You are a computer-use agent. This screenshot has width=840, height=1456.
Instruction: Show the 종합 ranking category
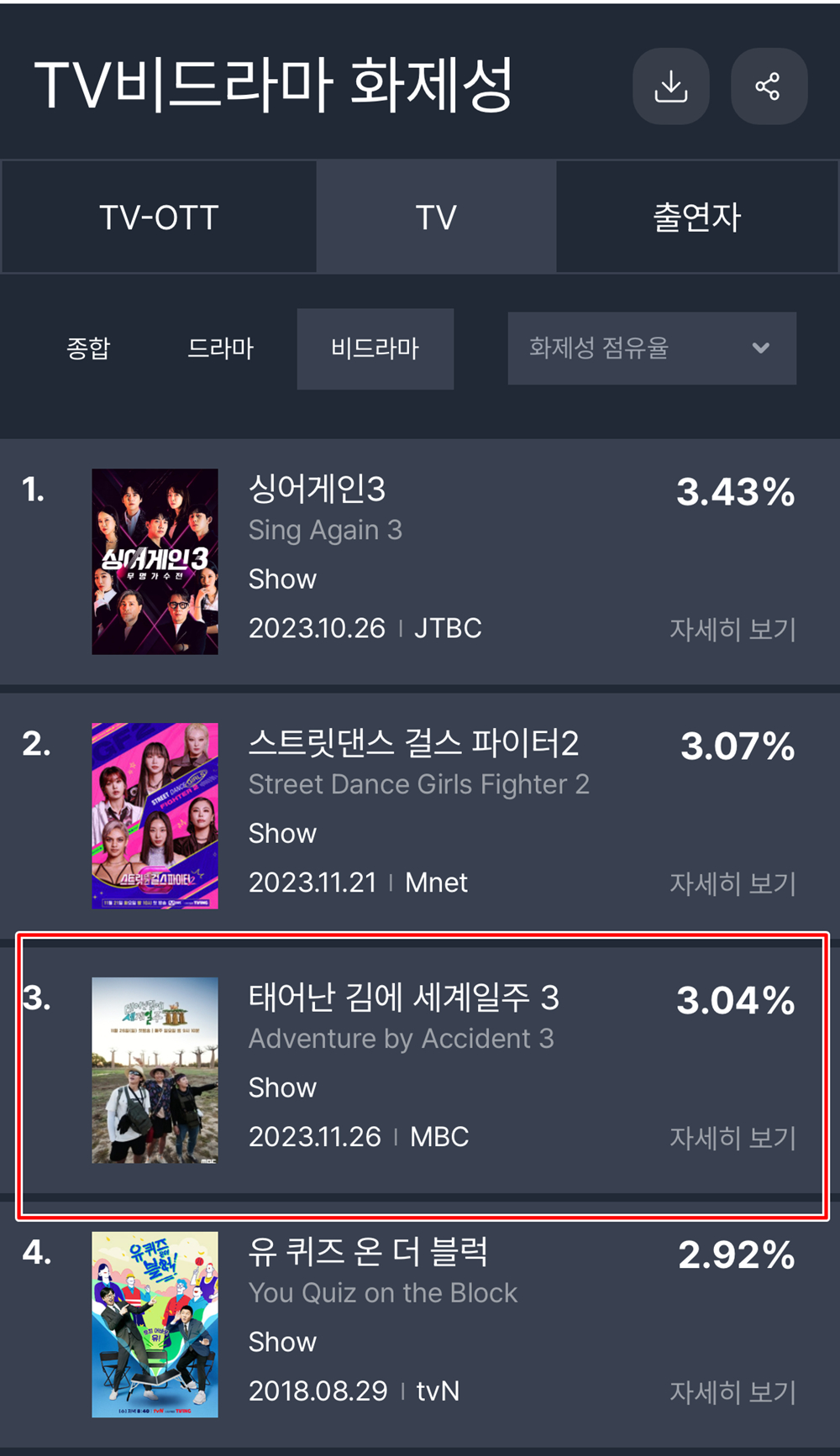[88, 348]
